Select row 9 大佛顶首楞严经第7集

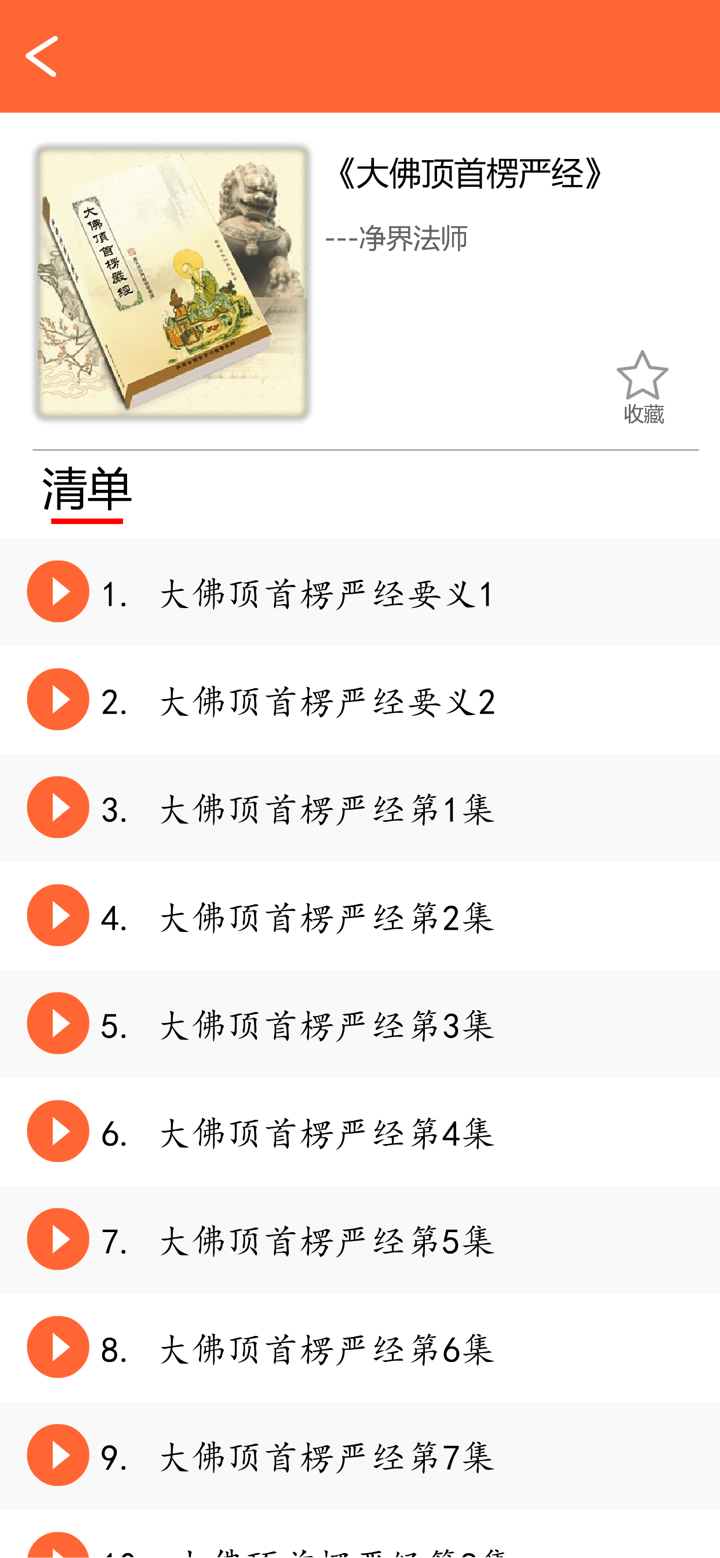click(300, 1455)
